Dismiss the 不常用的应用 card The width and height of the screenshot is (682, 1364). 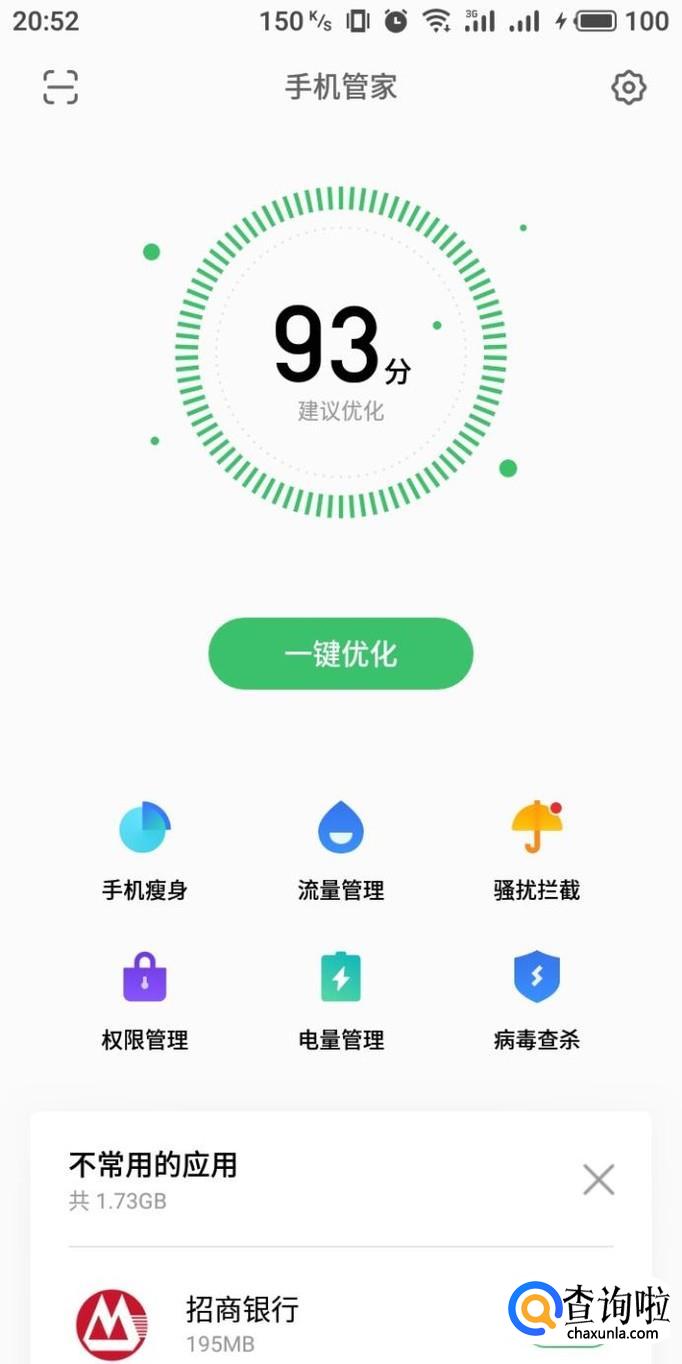(x=598, y=1180)
